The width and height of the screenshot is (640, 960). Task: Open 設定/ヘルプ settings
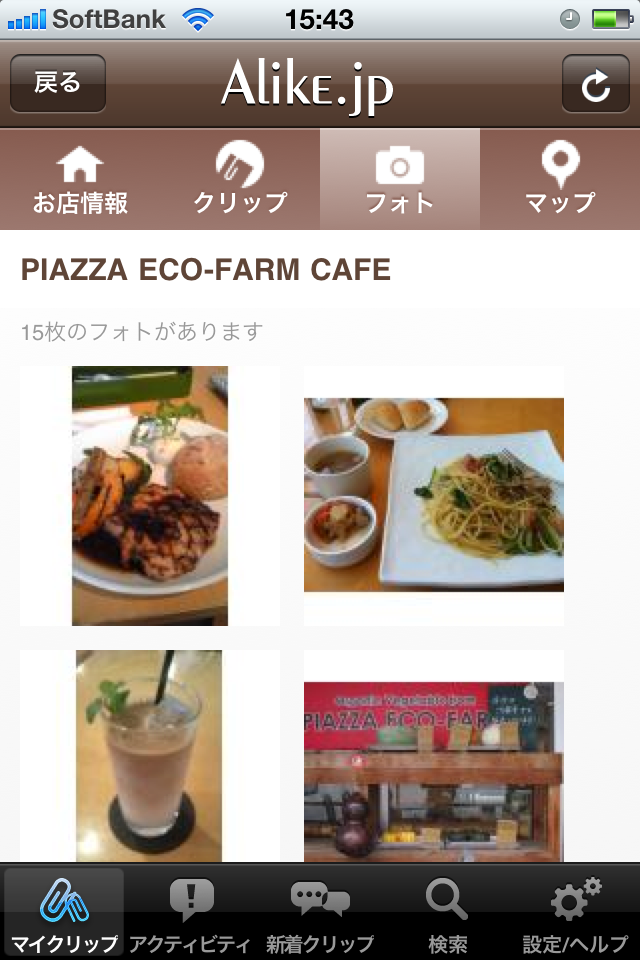point(576,912)
